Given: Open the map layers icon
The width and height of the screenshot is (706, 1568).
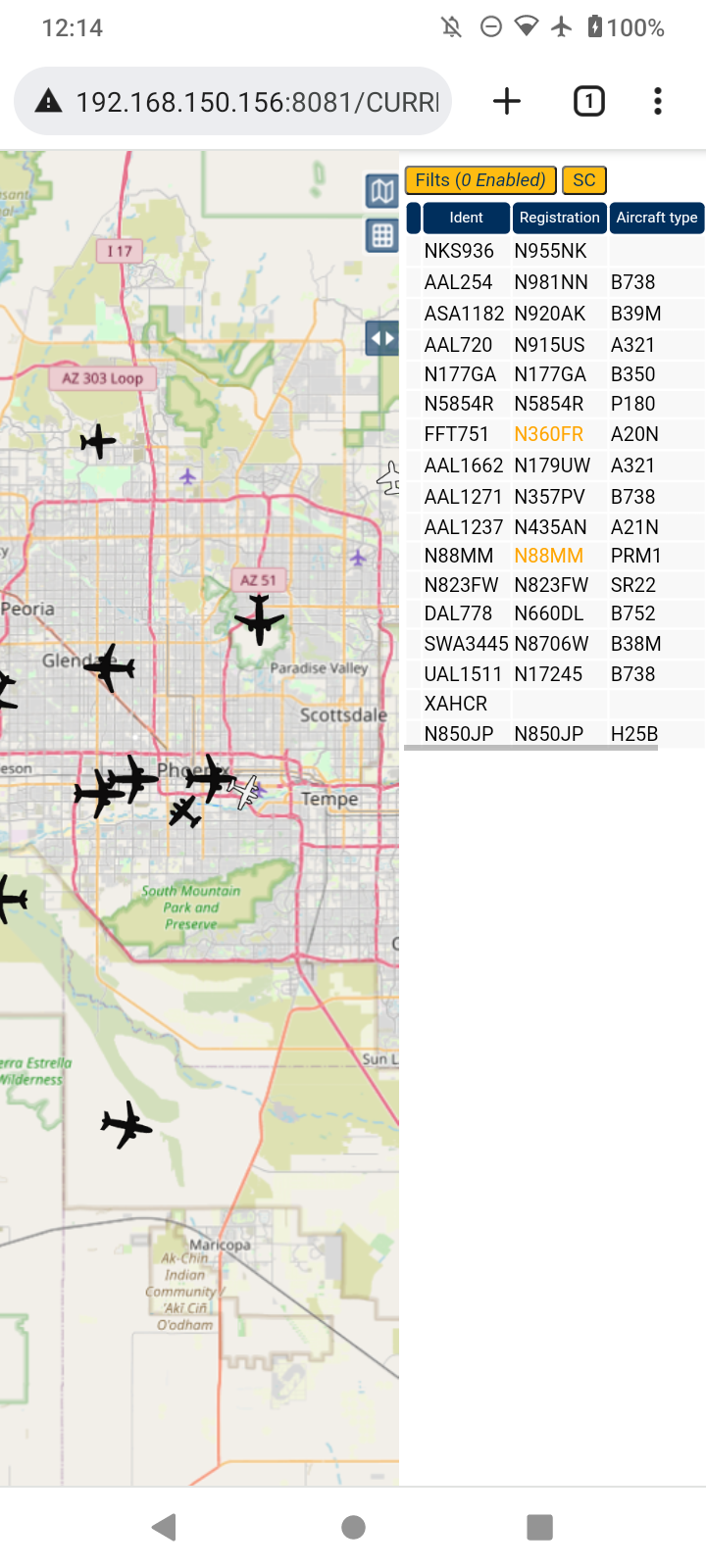Looking at the screenshot, I should pyautogui.click(x=382, y=190).
